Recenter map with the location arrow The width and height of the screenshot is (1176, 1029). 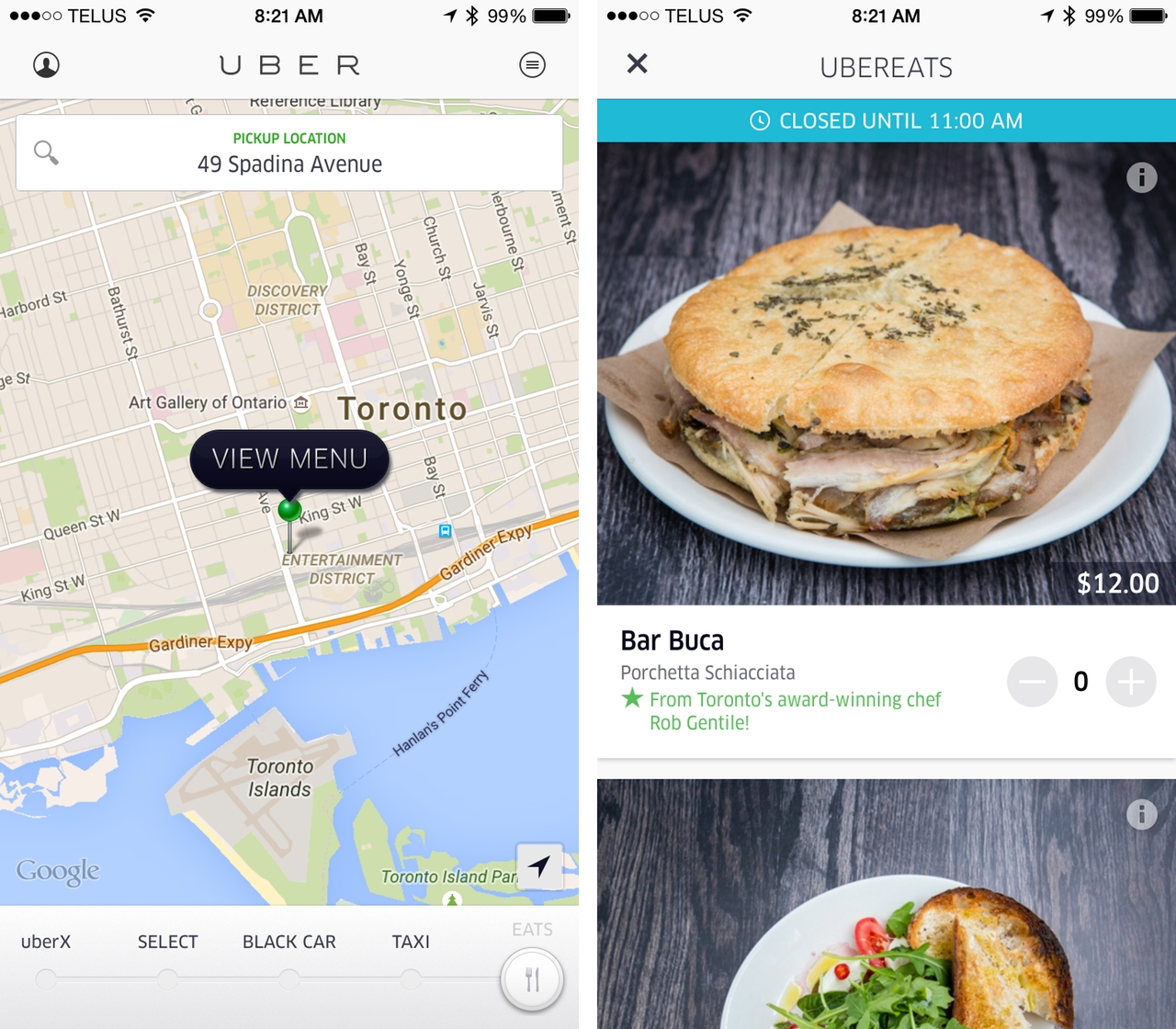(x=539, y=865)
